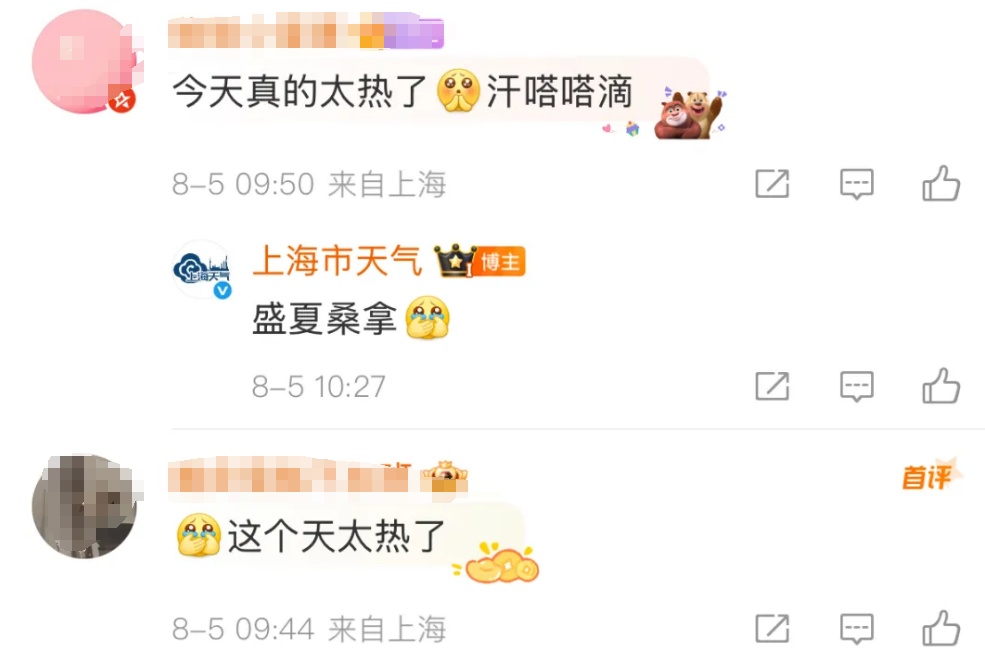985x672 pixels.
Task: Open avatar of 这个天太热了 commenter
Action: coord(83,506)
